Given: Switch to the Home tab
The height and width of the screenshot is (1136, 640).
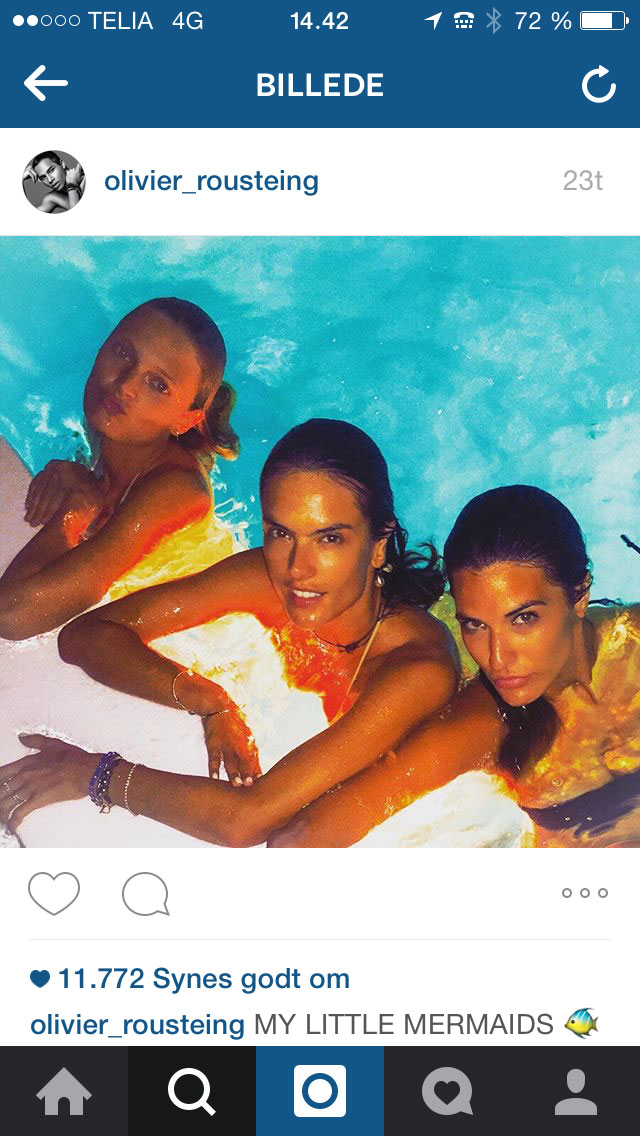Looking at the screenshot, I should [64, 1091].
